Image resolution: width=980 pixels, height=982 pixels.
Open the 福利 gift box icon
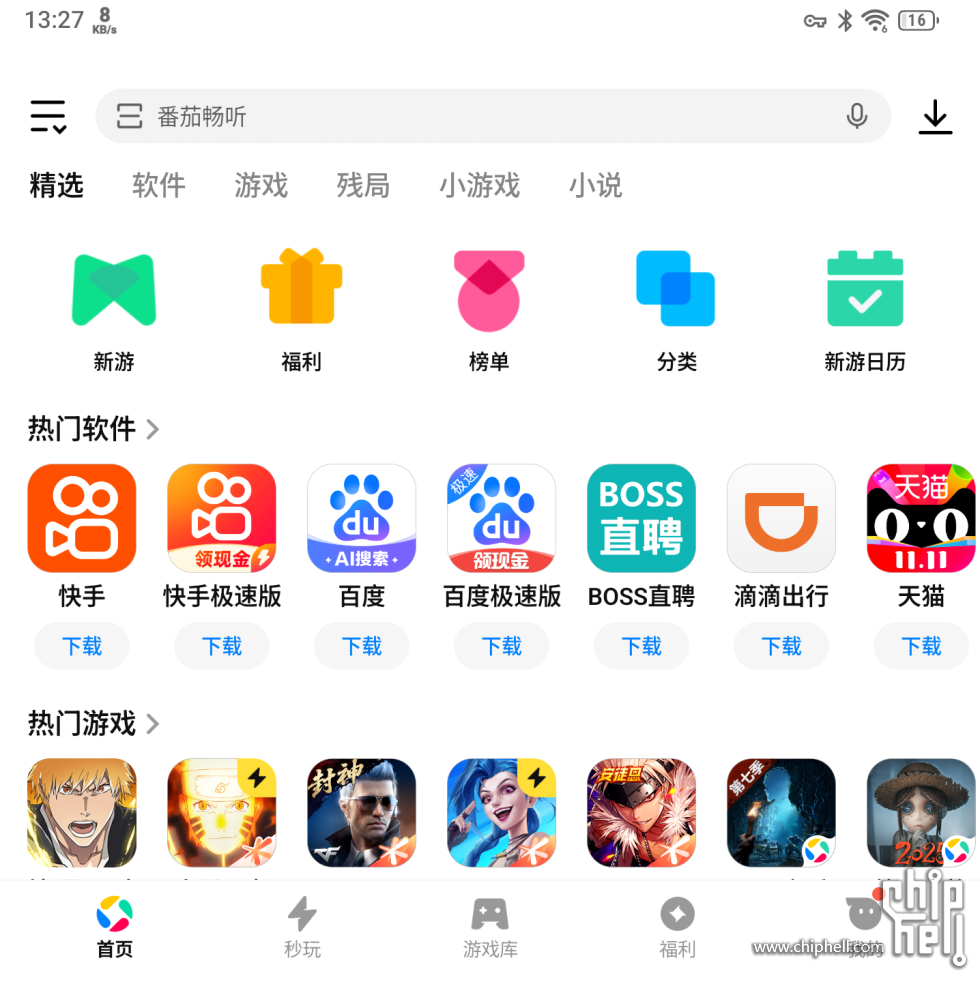coord(301,290)
